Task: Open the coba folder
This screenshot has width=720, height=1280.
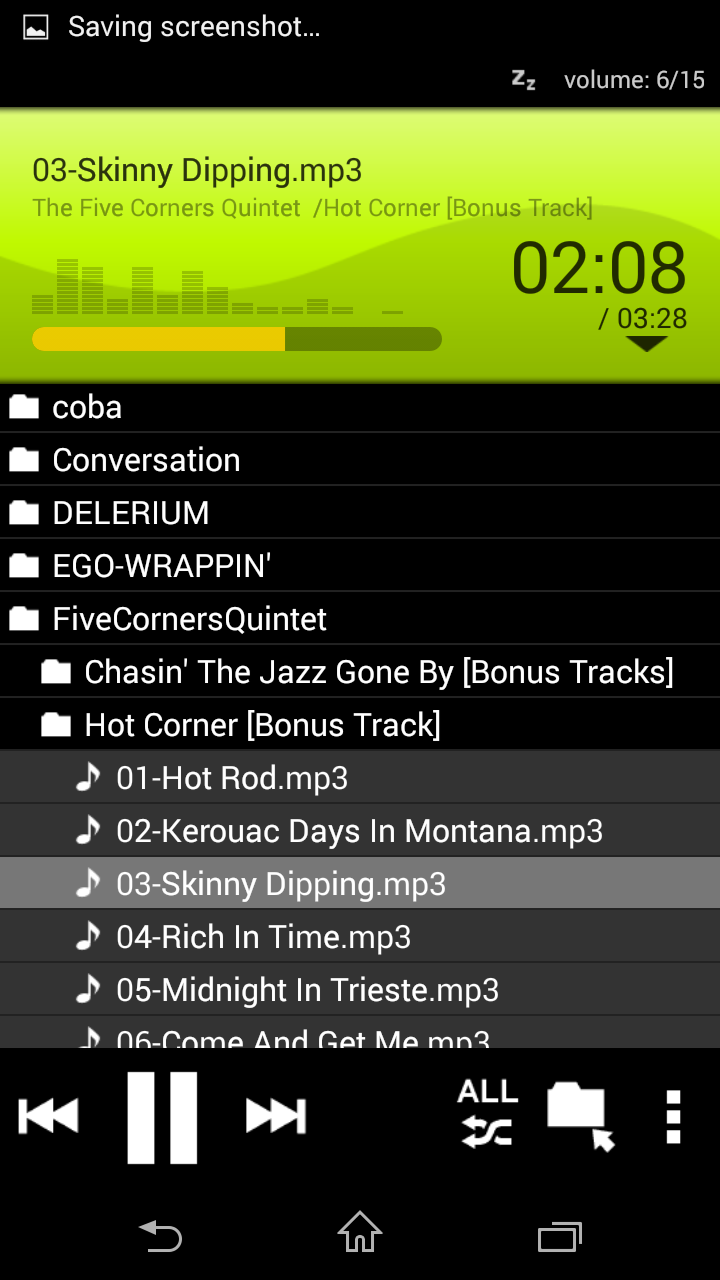Action: [x=360, y=407]
